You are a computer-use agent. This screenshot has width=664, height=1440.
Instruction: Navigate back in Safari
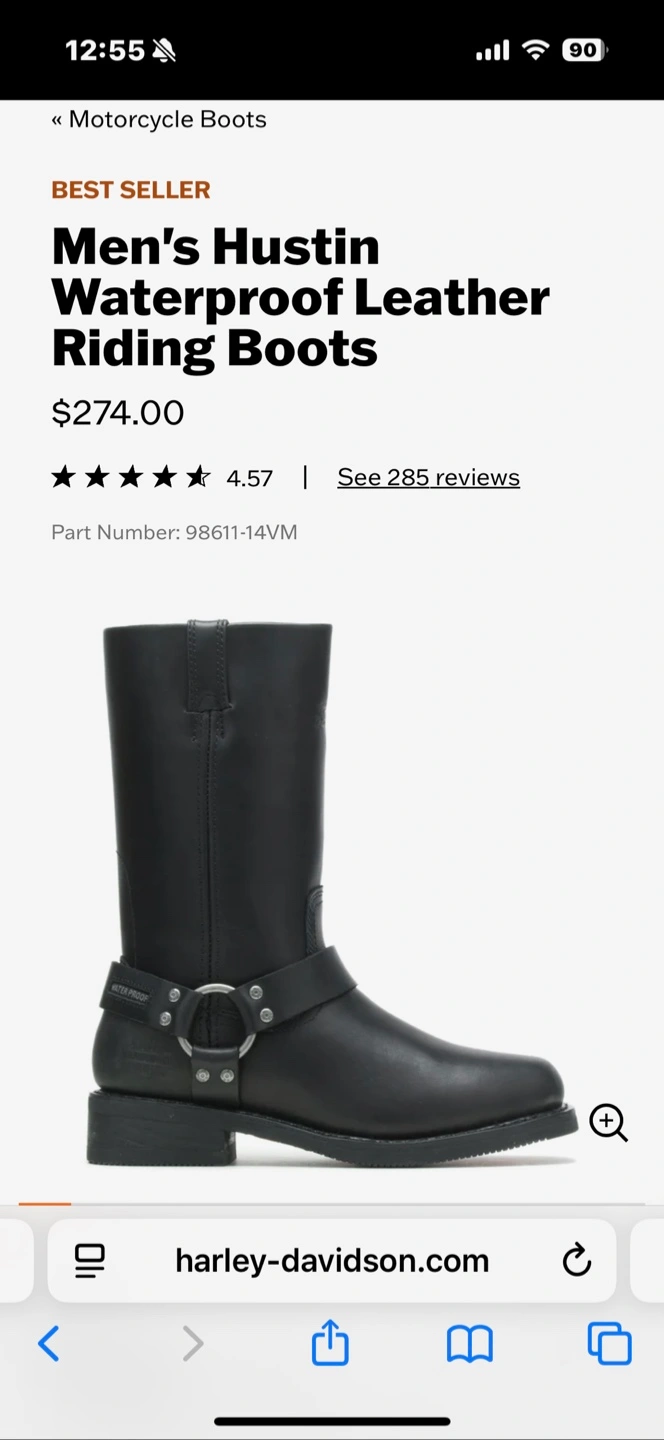[49, 1343]
